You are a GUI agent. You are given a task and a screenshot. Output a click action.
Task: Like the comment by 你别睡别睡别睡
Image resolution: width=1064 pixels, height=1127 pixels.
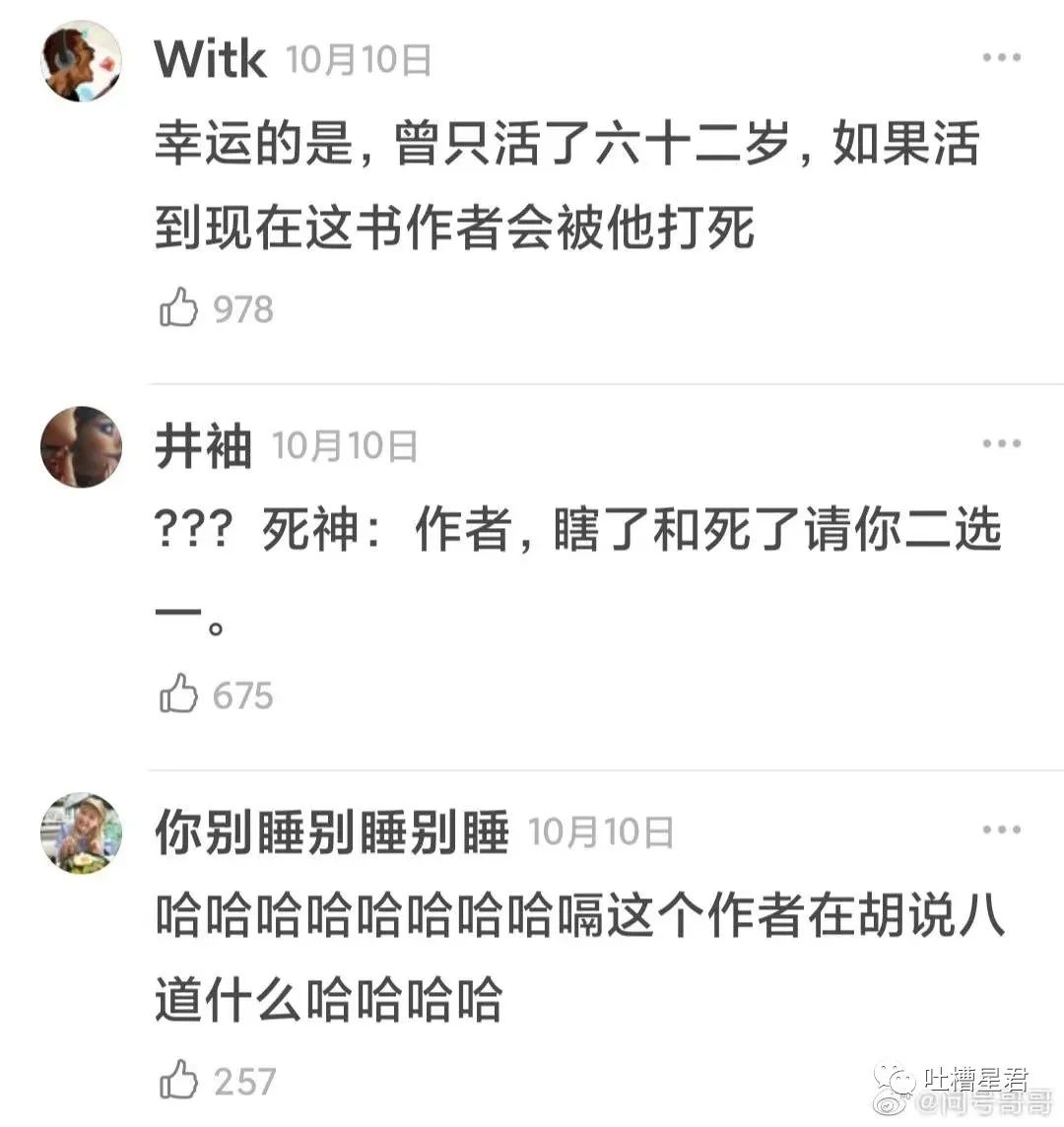[178, 1080]
